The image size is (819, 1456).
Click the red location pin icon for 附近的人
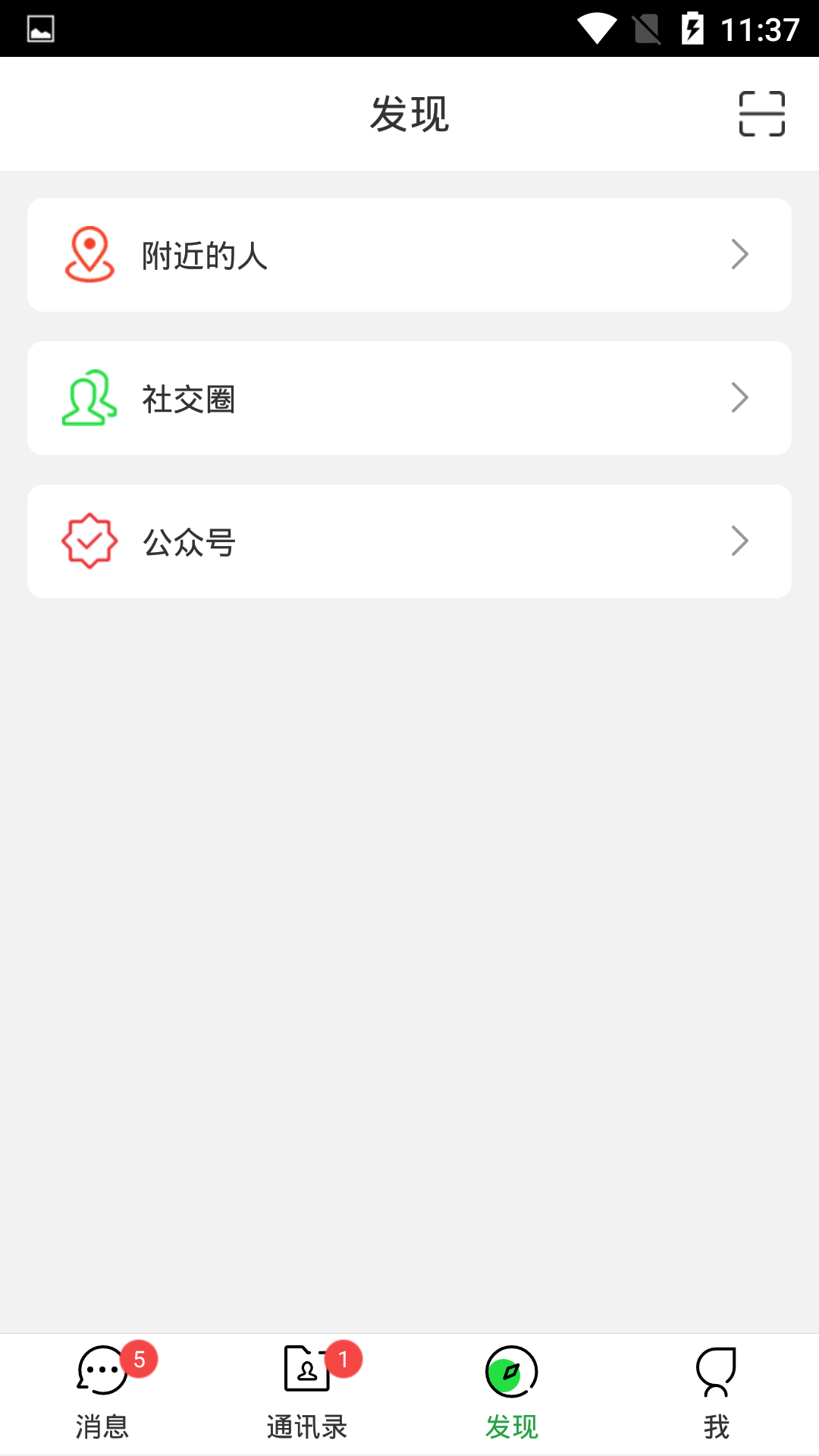(89, 254)
